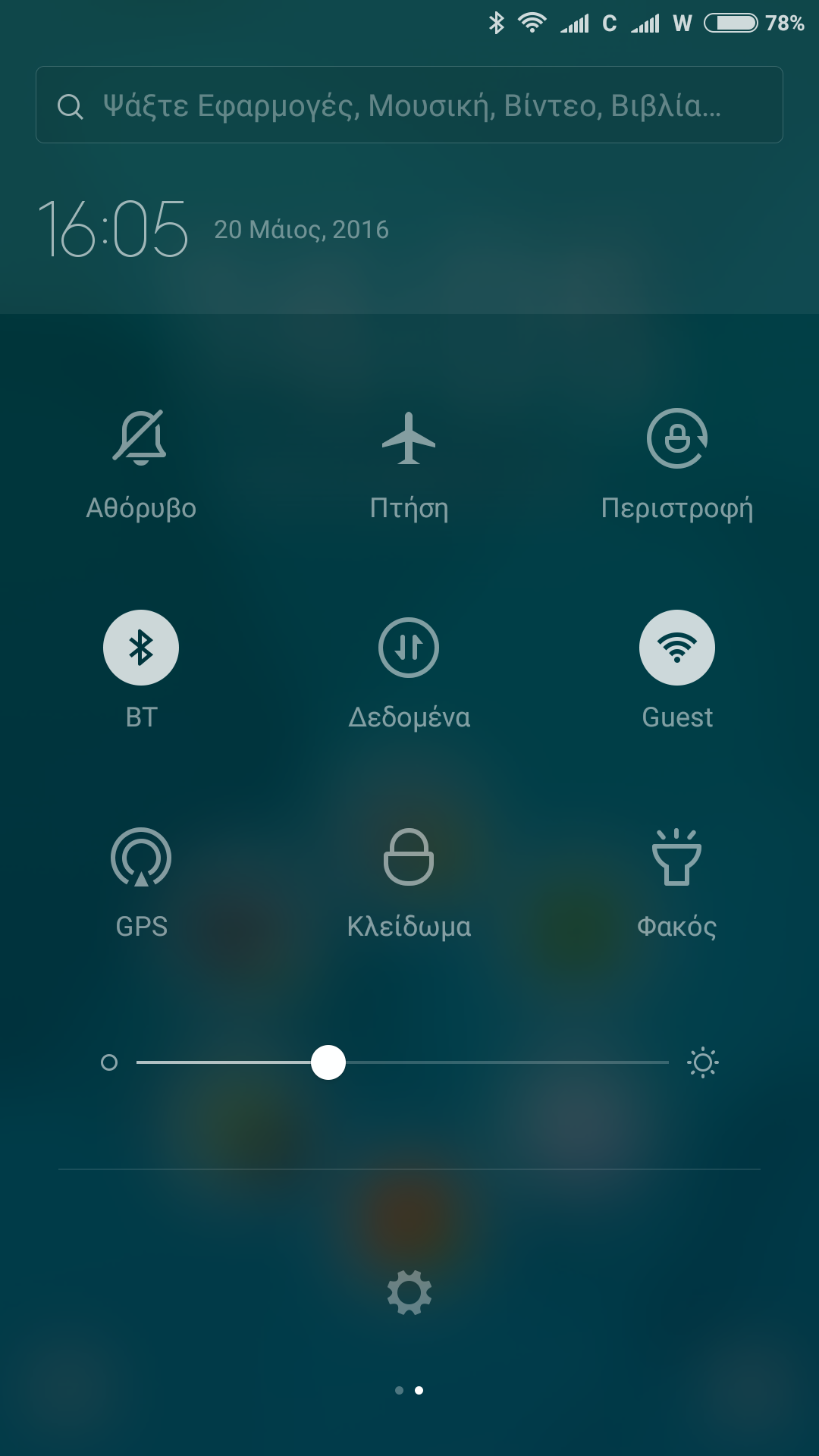Enable mobile data (Δεδομένα)

(x=409, y=648)
